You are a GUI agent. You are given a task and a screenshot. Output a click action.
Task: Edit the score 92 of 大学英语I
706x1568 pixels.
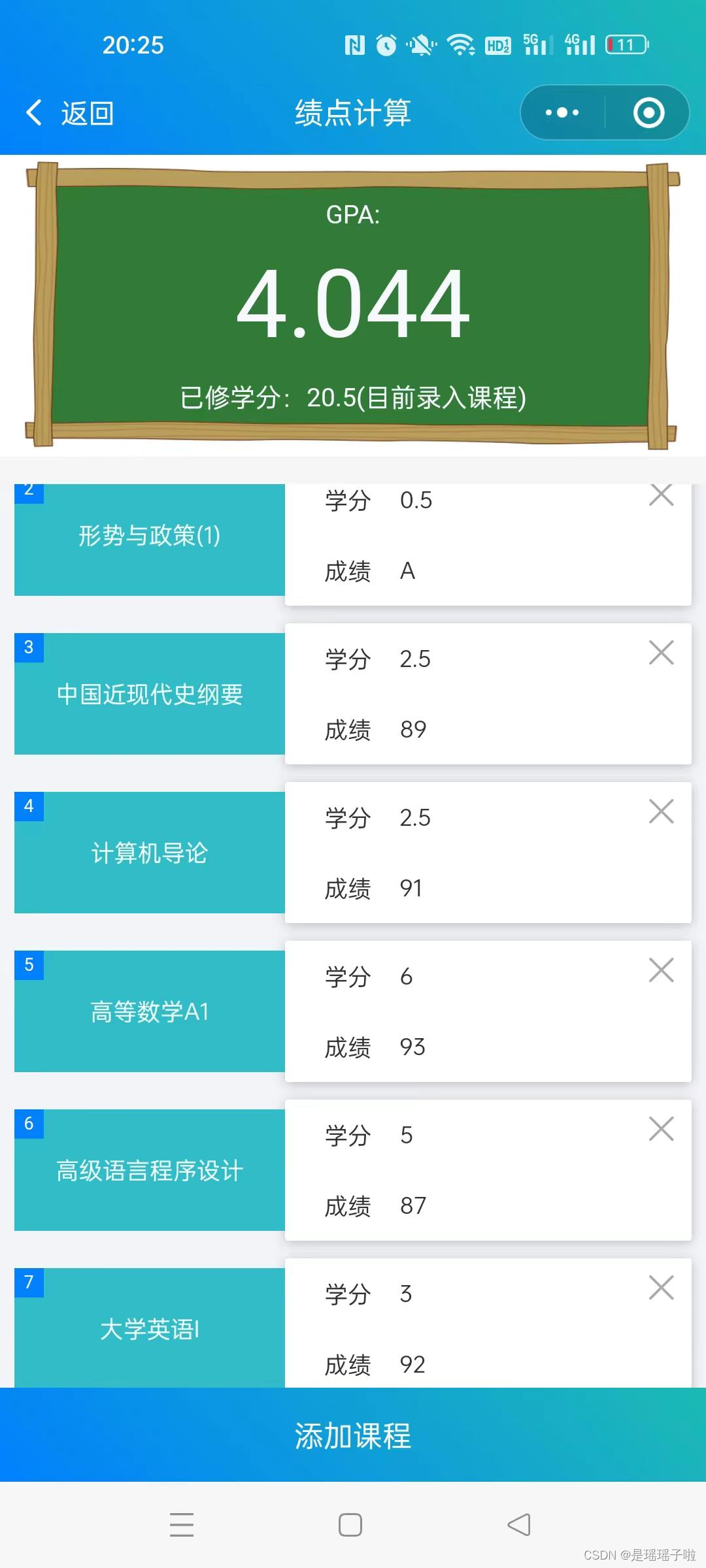(x=412, y=1364)
